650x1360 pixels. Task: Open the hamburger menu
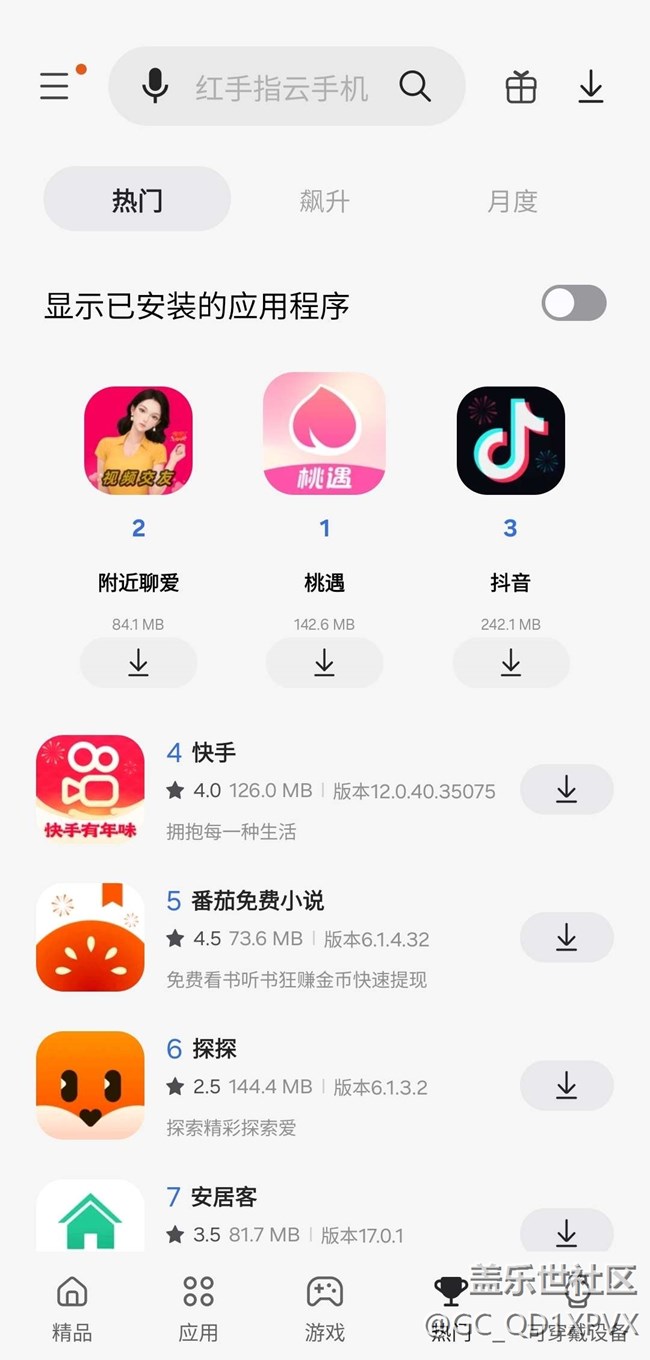55,86
